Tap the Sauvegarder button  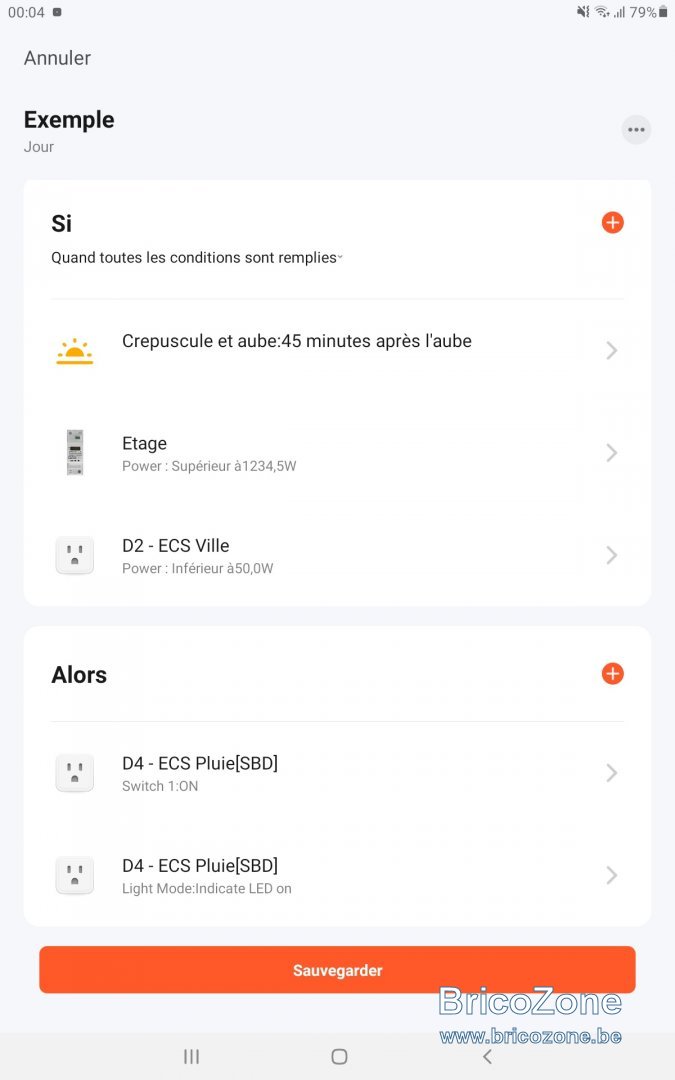pyautogui.click(x=338, y=970)
